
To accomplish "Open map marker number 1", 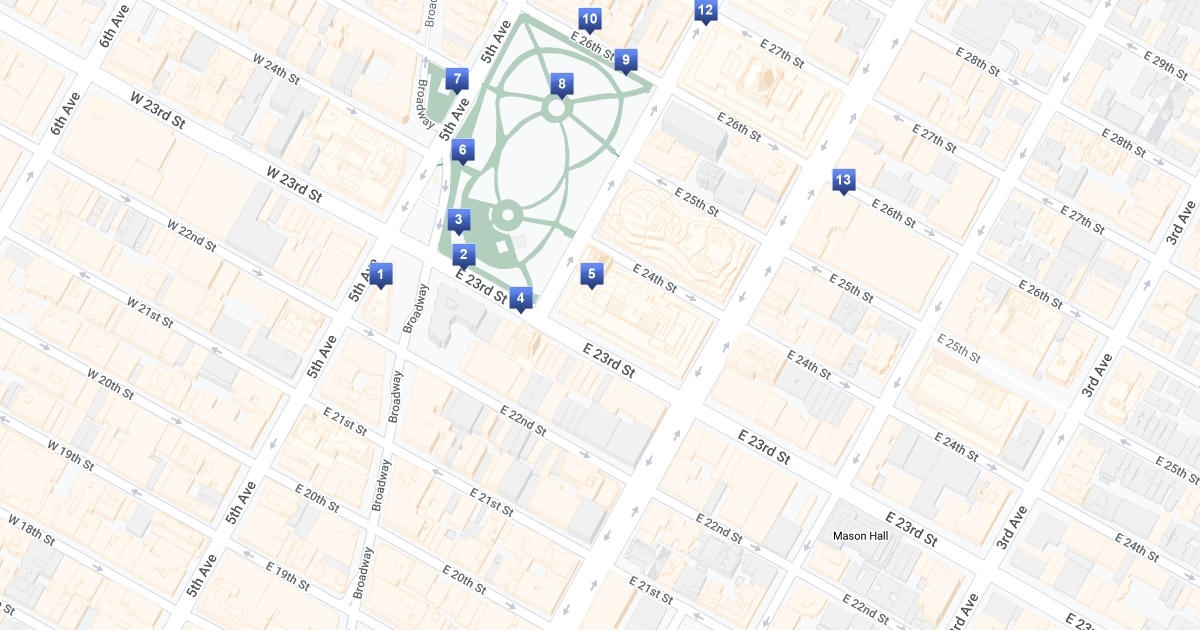I will tap(380, 273).
